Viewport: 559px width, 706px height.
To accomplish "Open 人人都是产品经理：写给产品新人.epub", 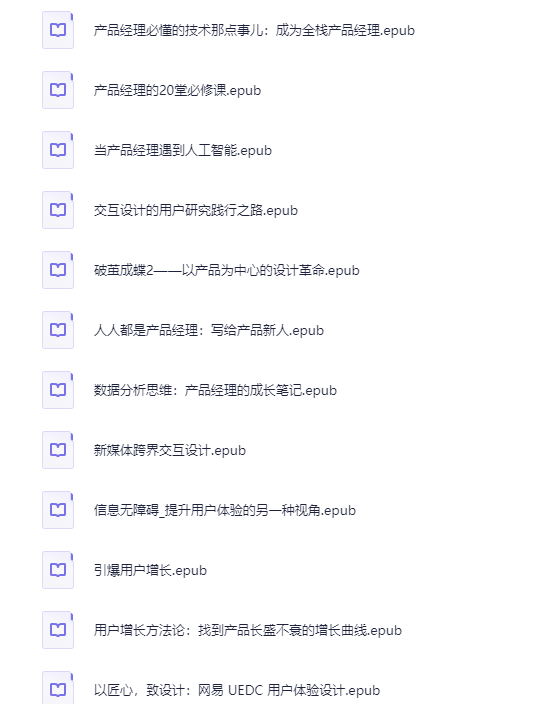I will (209, 330).
